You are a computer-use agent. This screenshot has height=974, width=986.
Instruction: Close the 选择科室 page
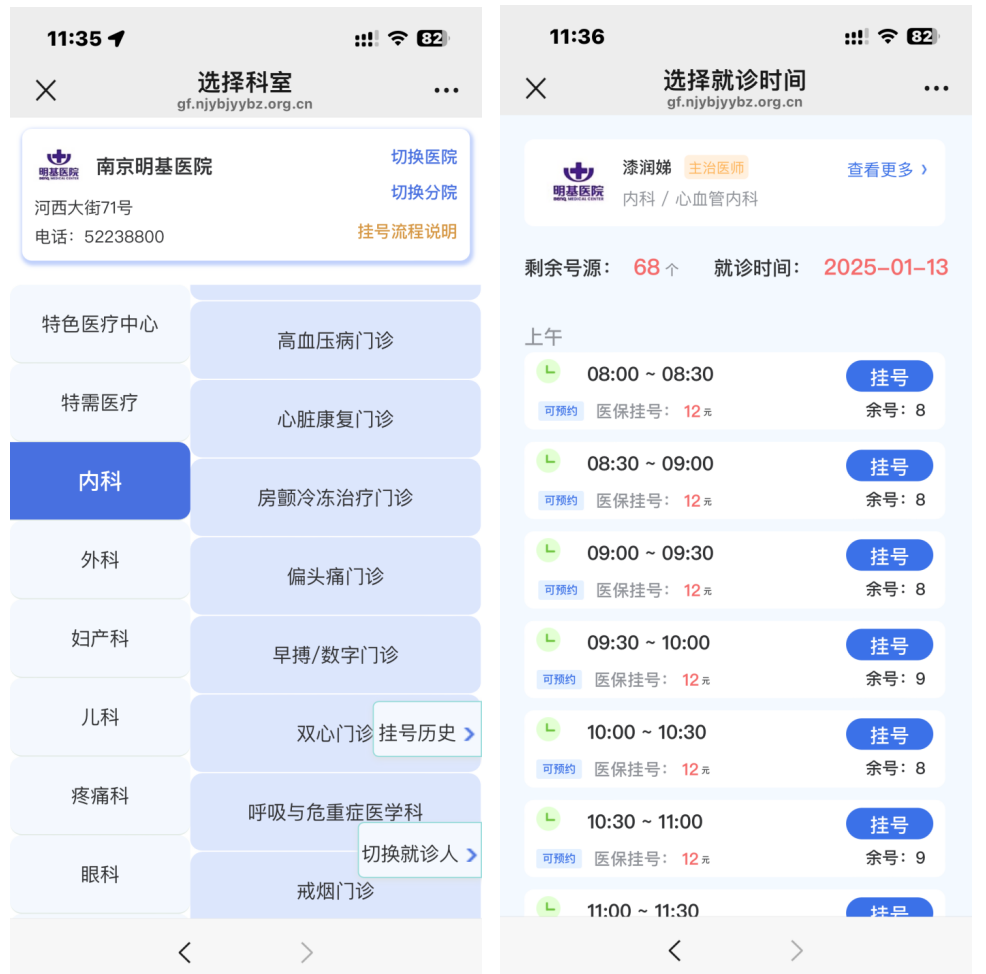46,90
